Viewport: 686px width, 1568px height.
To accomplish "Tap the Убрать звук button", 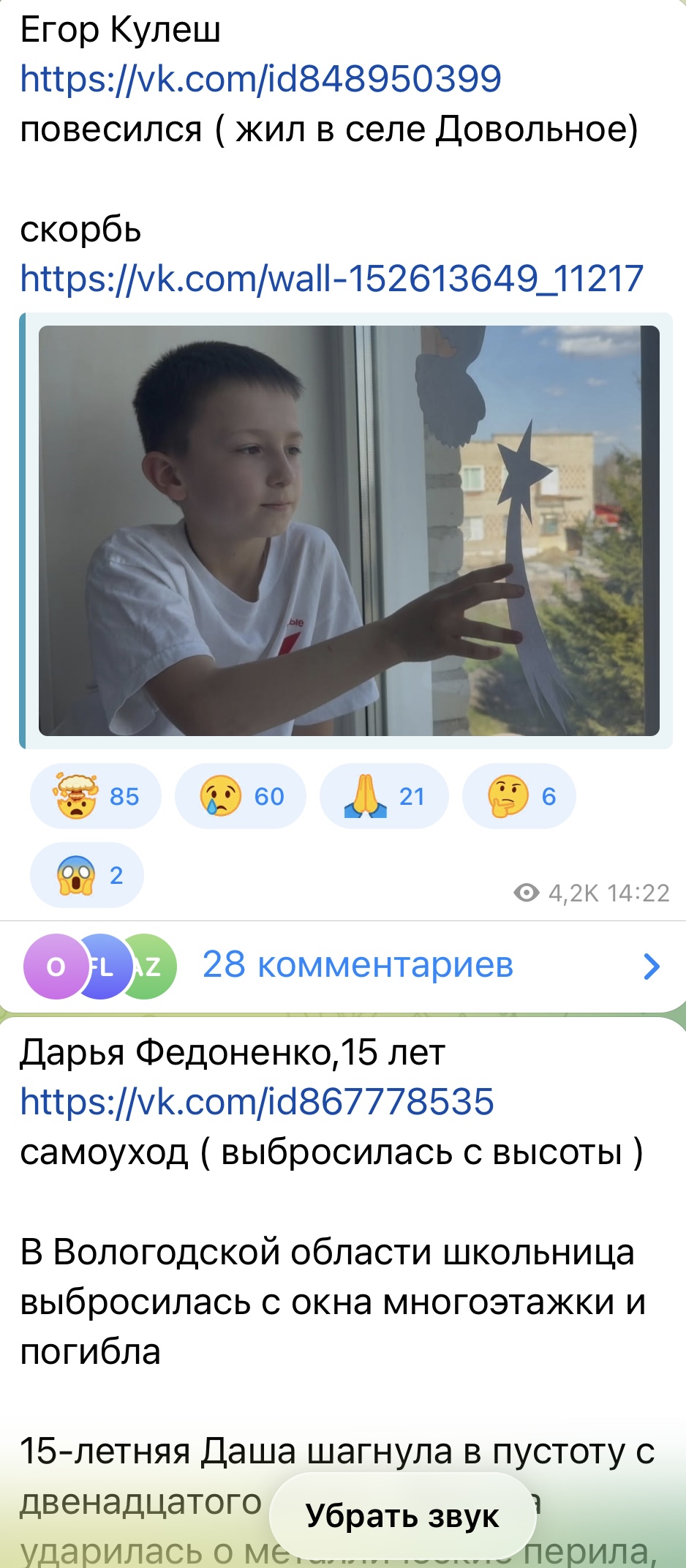I will pos(402,1516).
